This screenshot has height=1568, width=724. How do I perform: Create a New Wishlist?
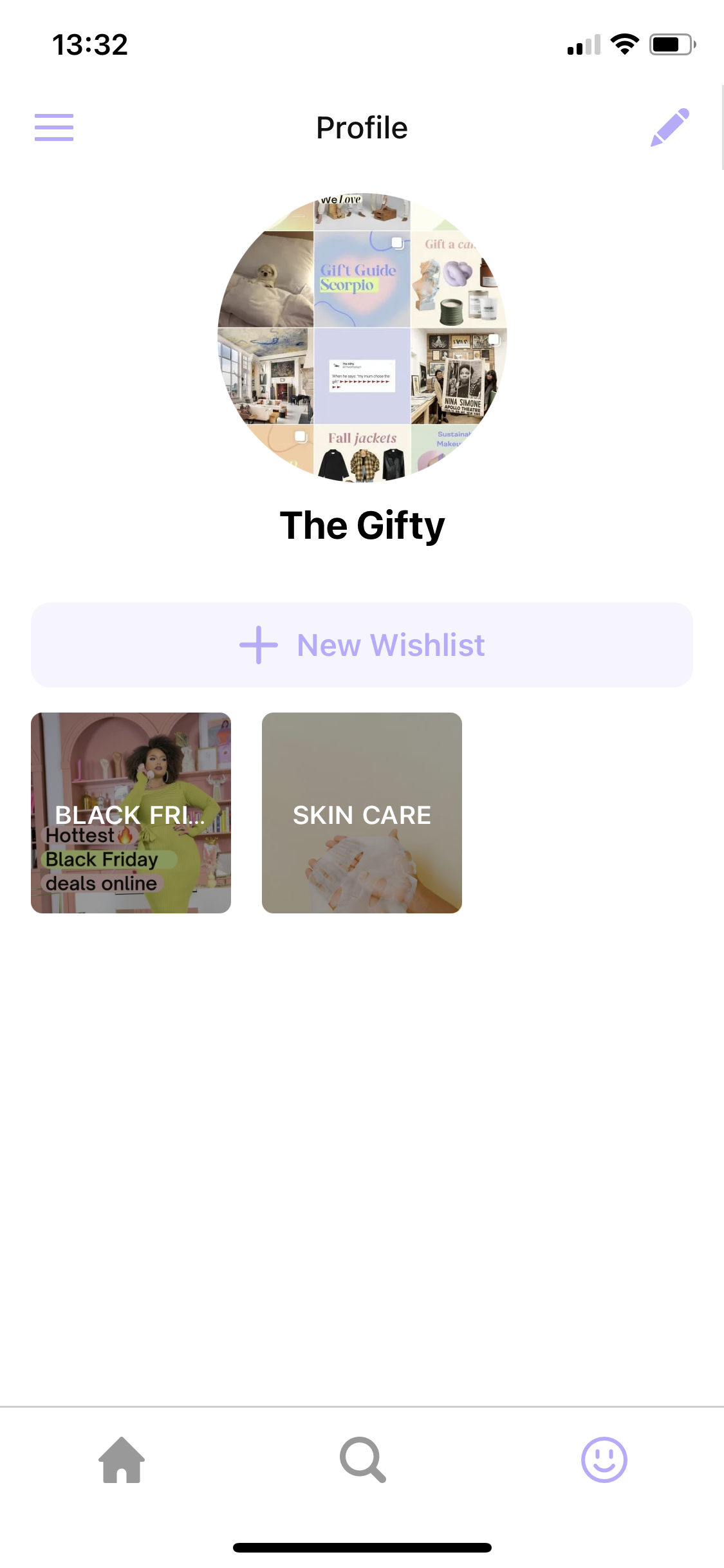tap(362, 644)
